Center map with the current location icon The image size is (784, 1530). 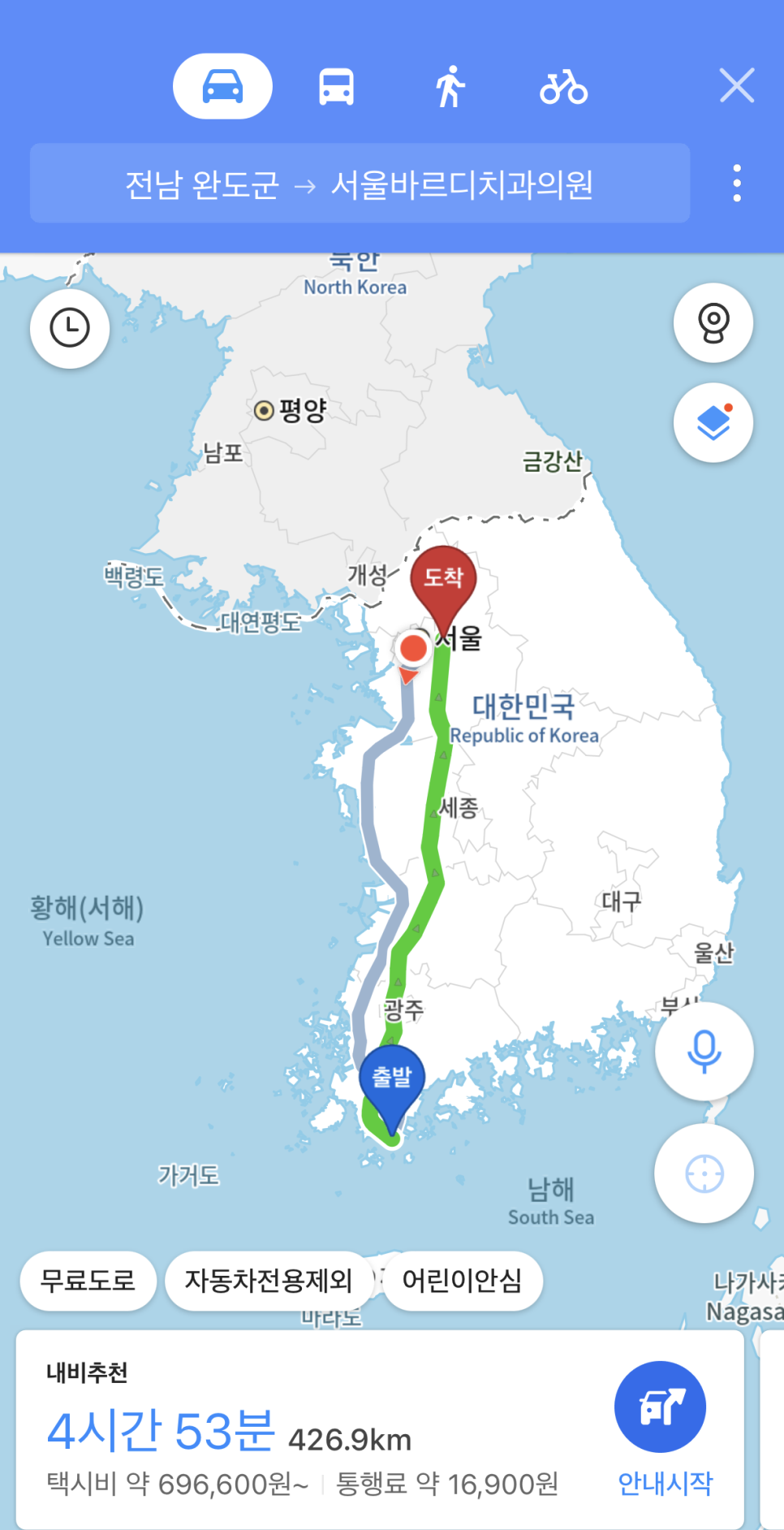[704, 1175]
